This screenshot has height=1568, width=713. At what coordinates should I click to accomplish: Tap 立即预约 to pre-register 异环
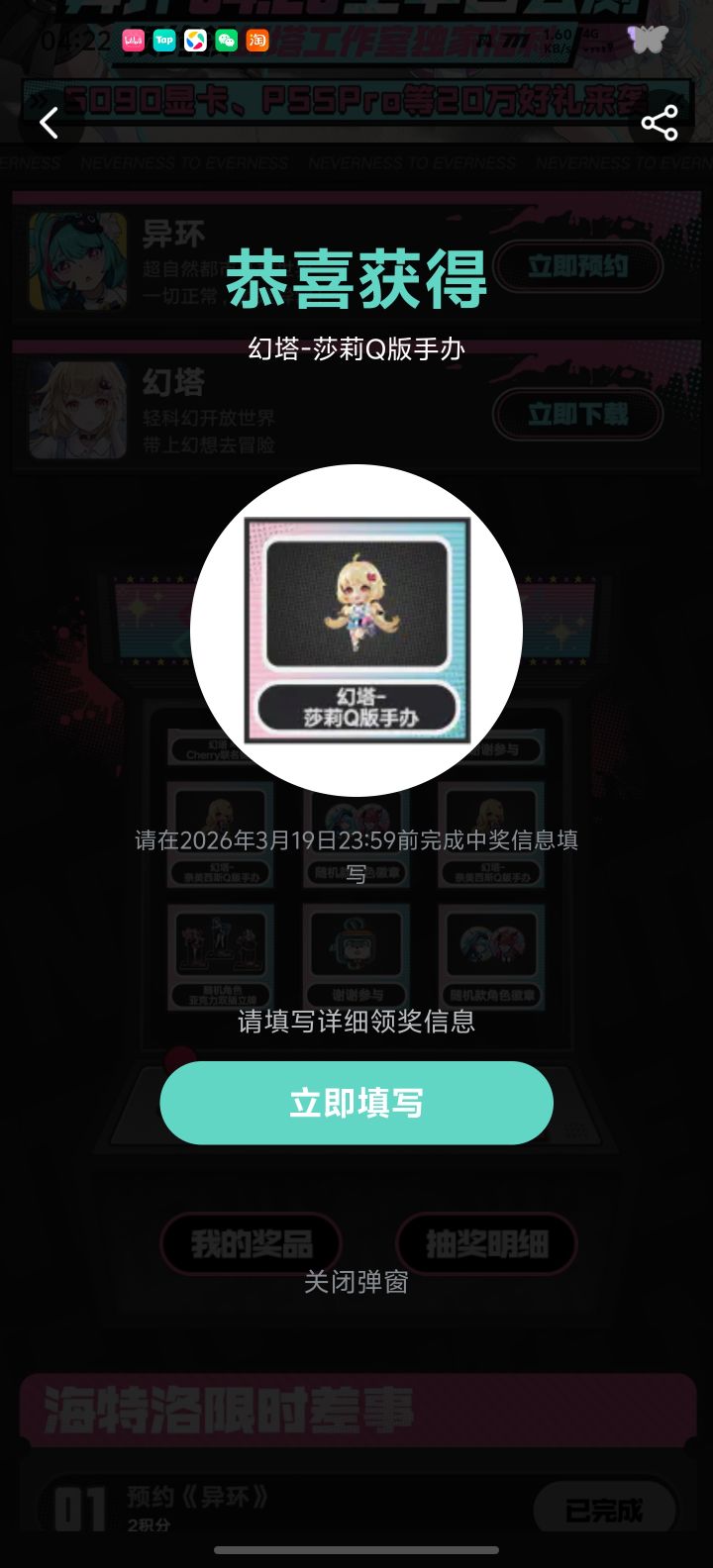point(577,267)
